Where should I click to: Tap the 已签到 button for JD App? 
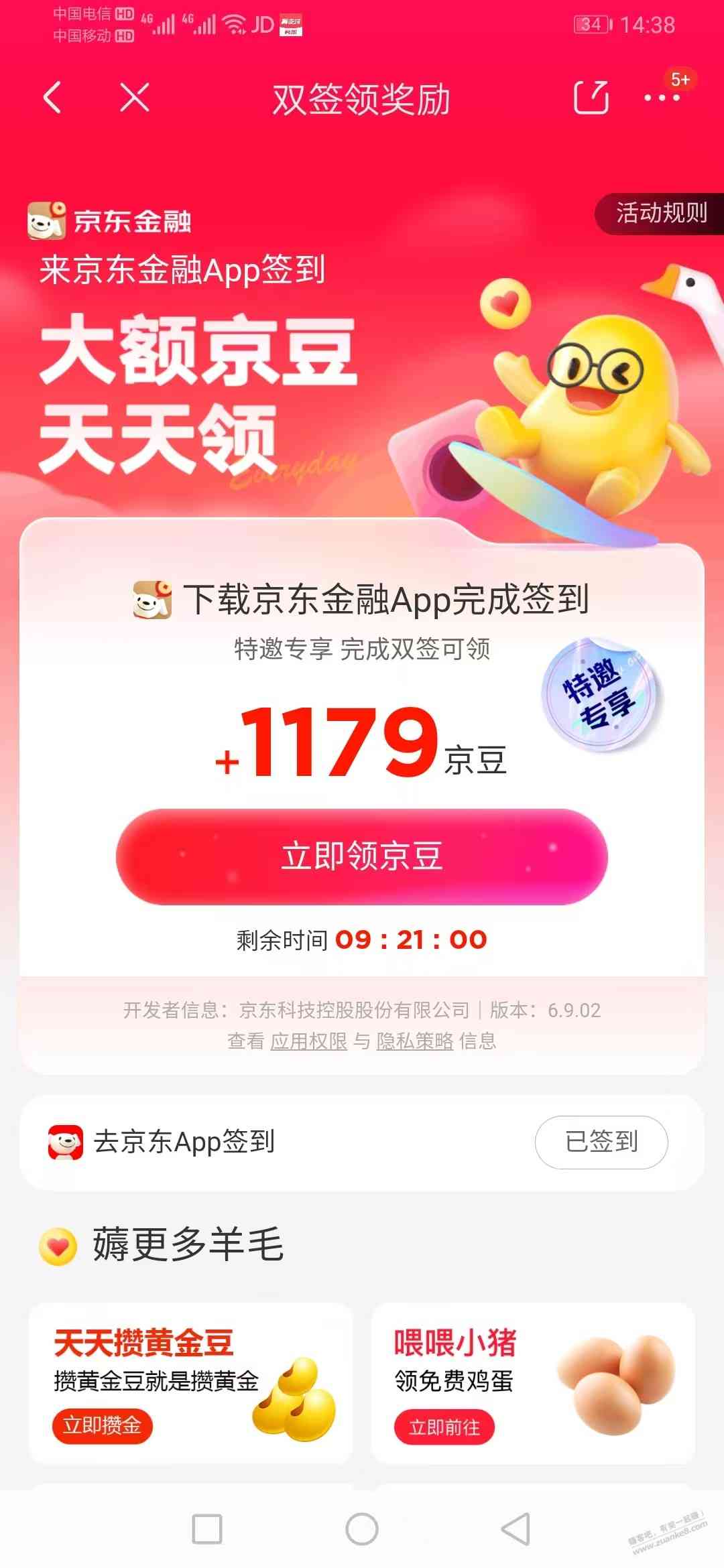tap(601, 1142)
